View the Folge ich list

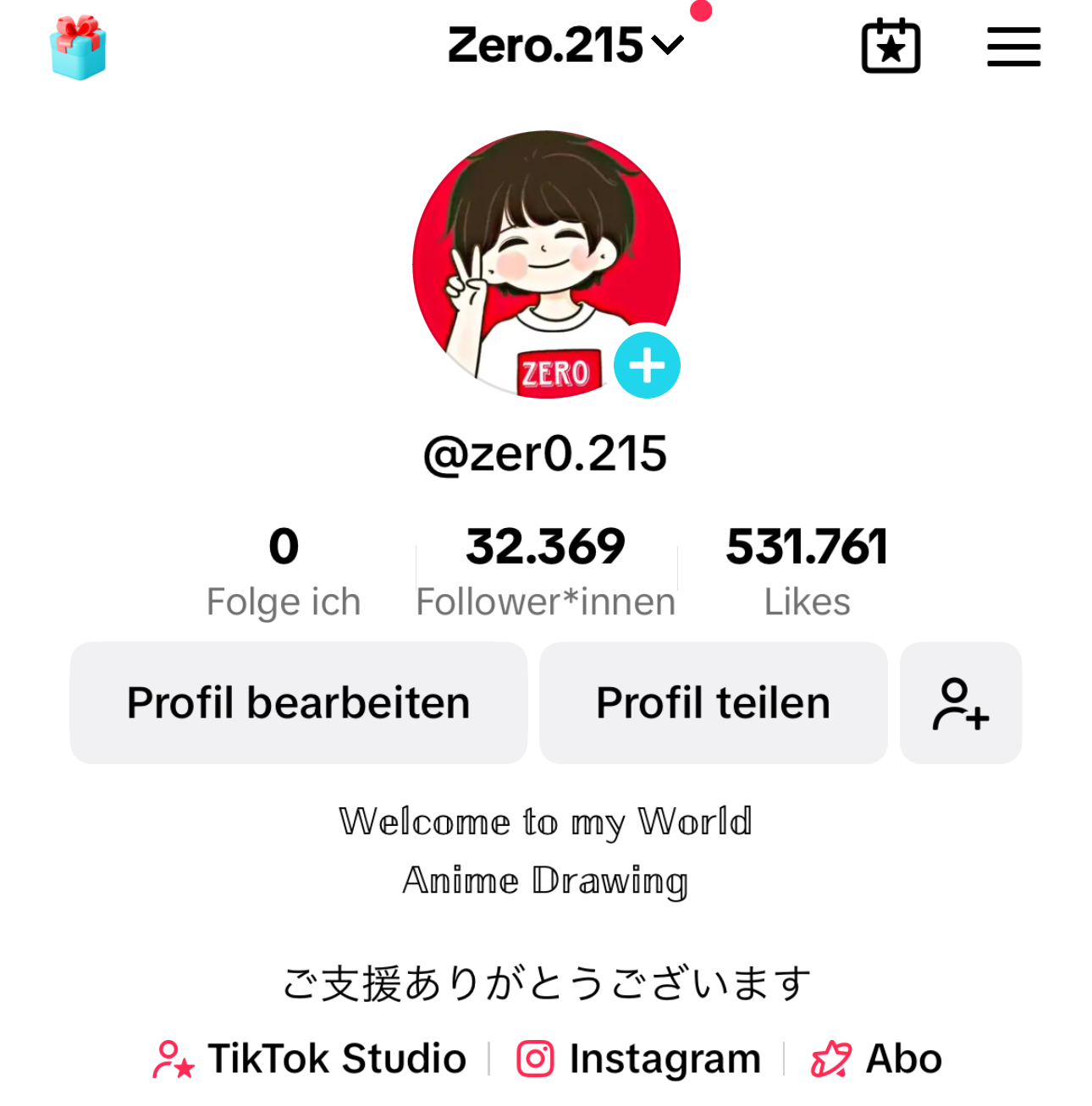[x=284, y=570]
